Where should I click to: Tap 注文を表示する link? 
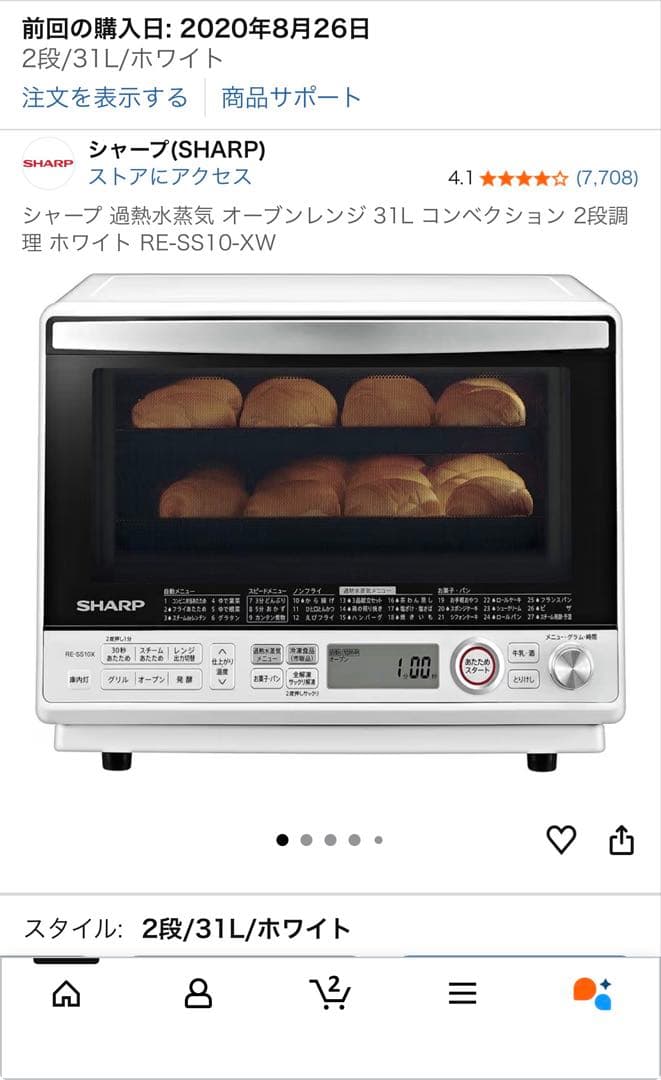click(x=105, y=98)
